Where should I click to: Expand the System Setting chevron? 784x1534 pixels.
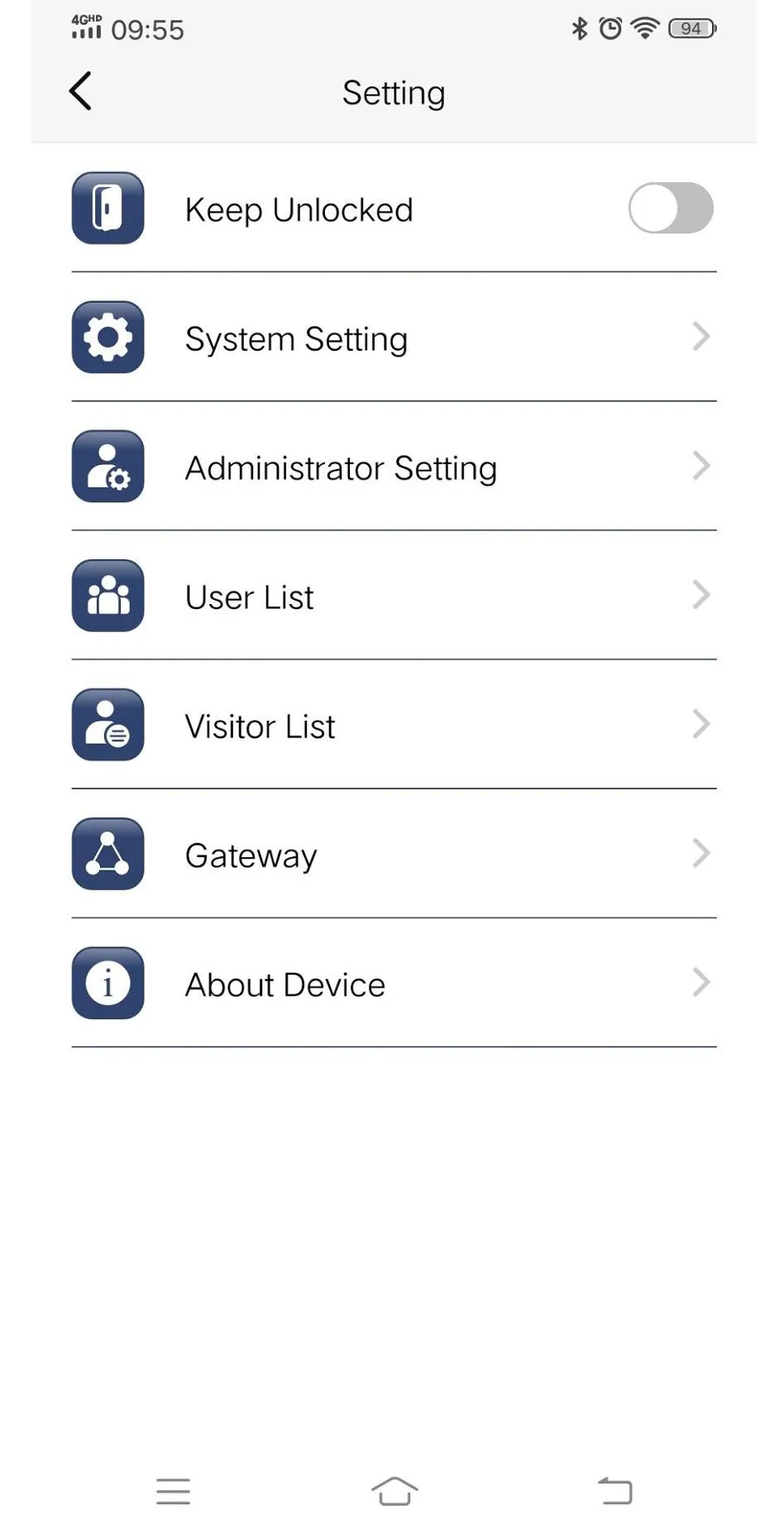pos(700,338)
